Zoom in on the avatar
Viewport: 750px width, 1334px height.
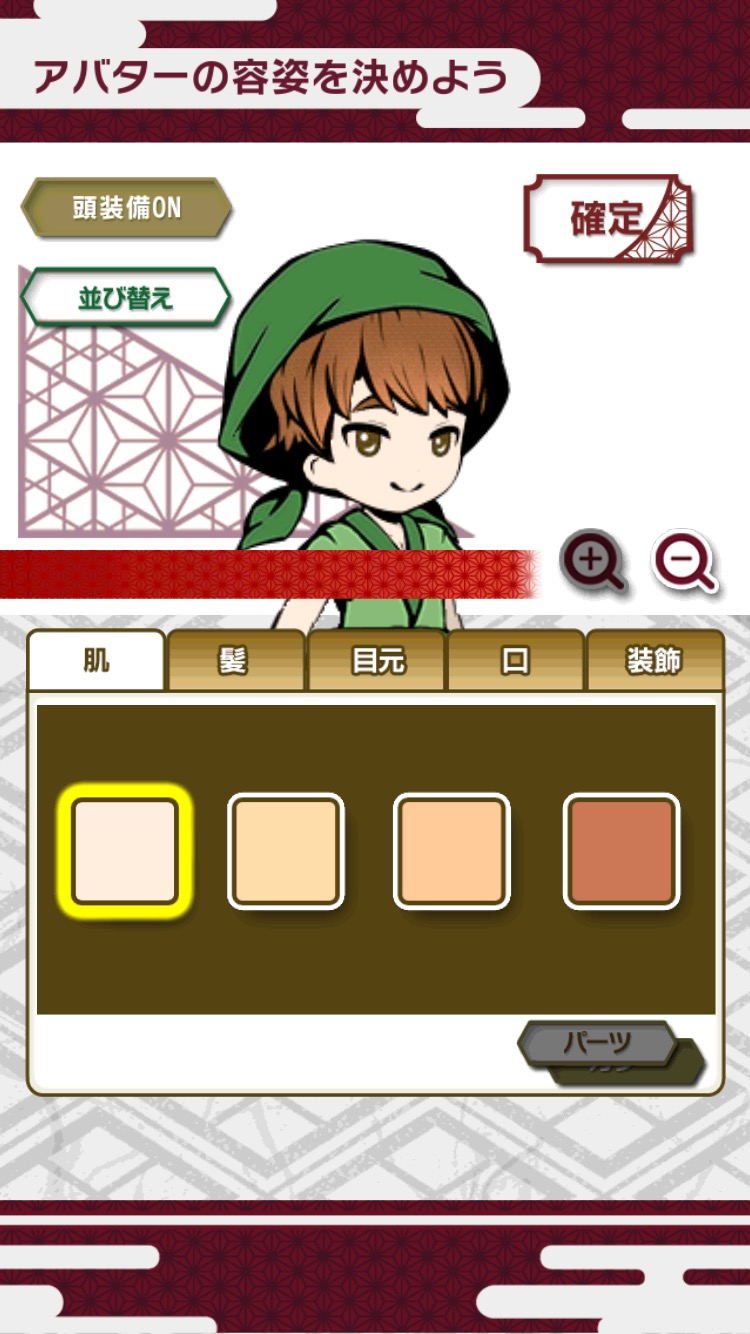[593, 561]
